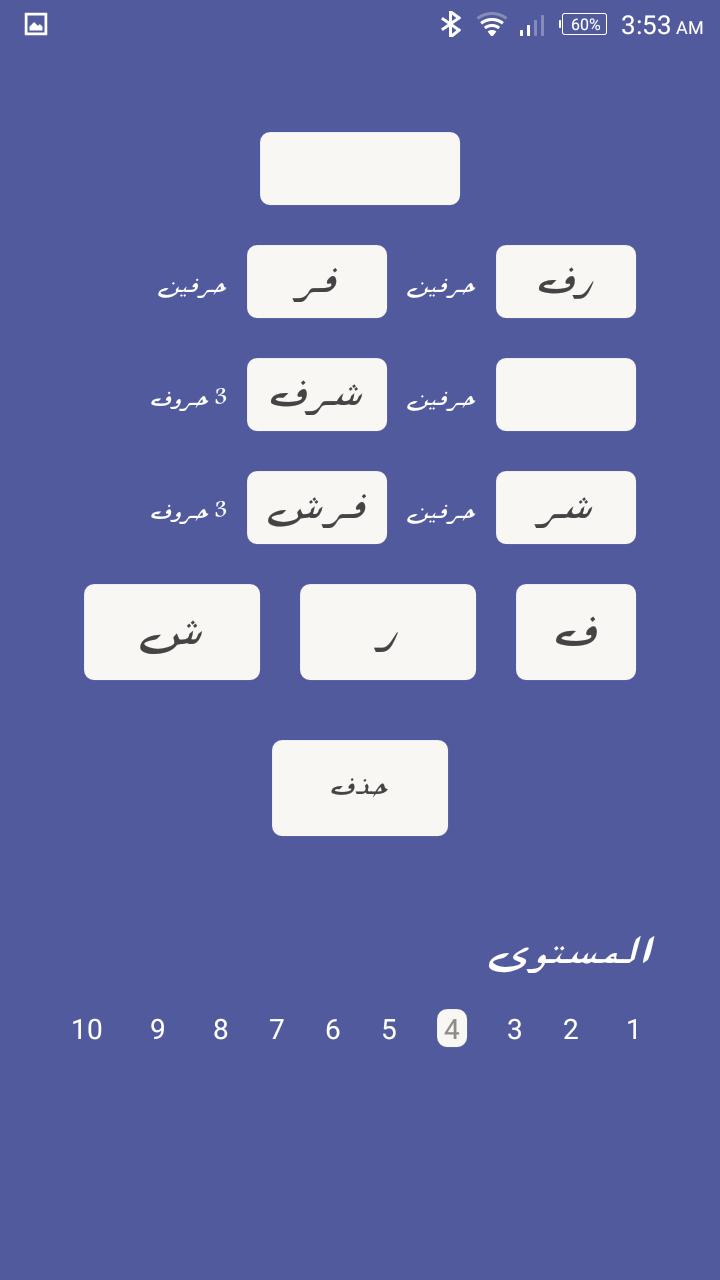
Task: Switch to level 2
Action: coord(571,1029)
